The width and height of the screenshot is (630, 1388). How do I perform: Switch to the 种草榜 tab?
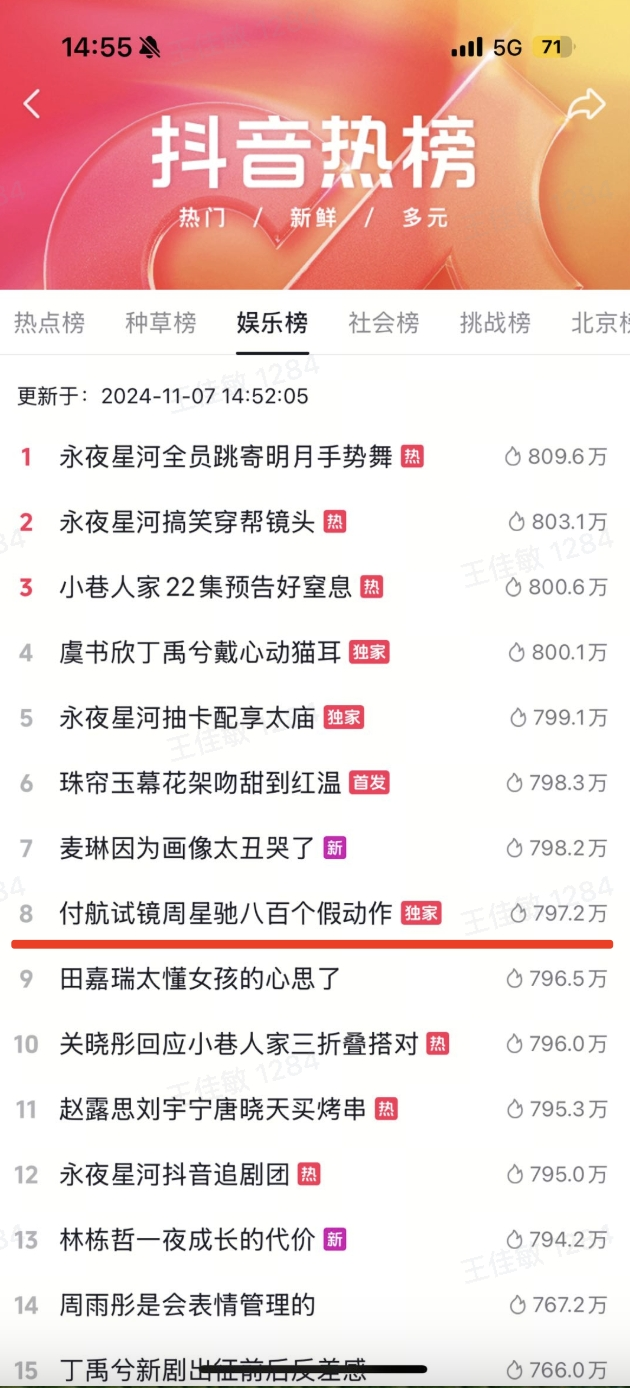pyautogui.click(x=160, y=323)
